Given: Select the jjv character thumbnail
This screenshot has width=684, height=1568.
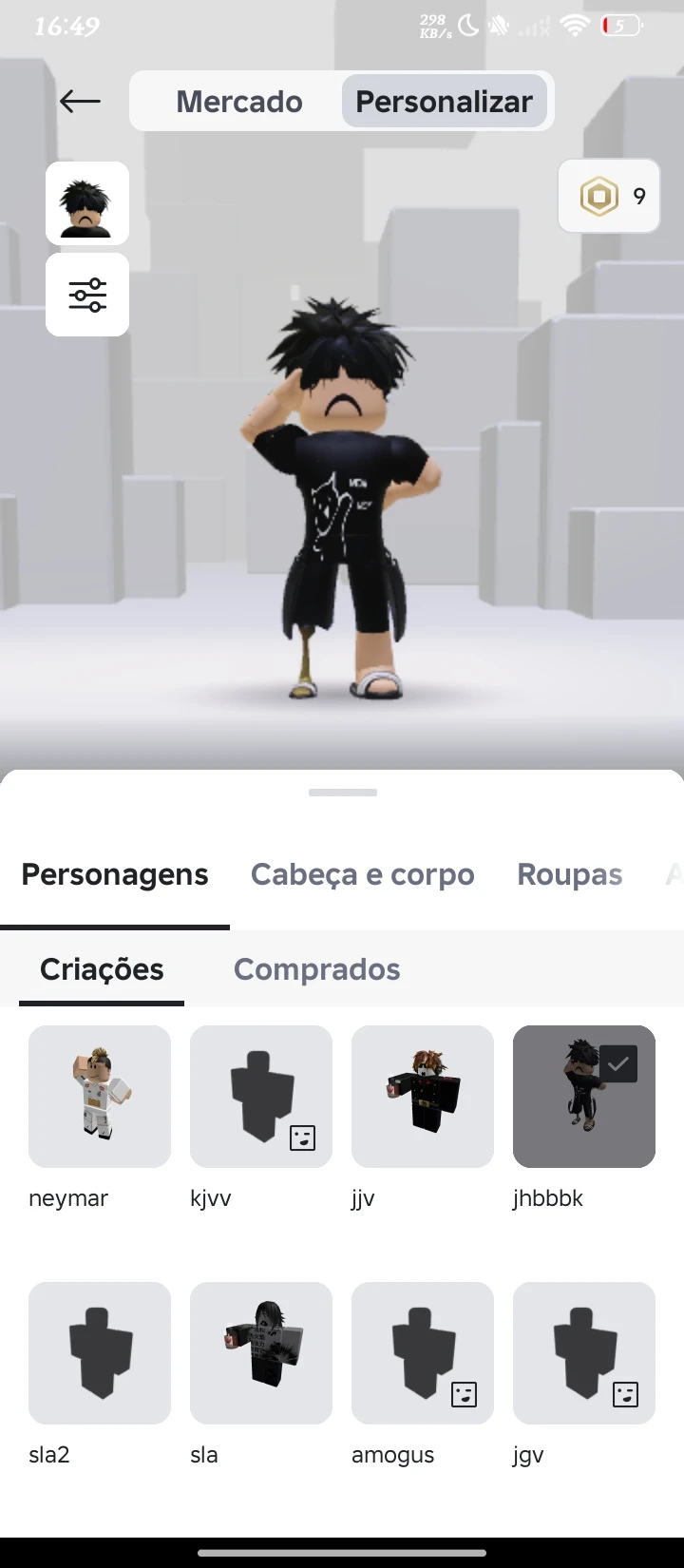Looking at the screenshot, I should tap(423, 1097).
